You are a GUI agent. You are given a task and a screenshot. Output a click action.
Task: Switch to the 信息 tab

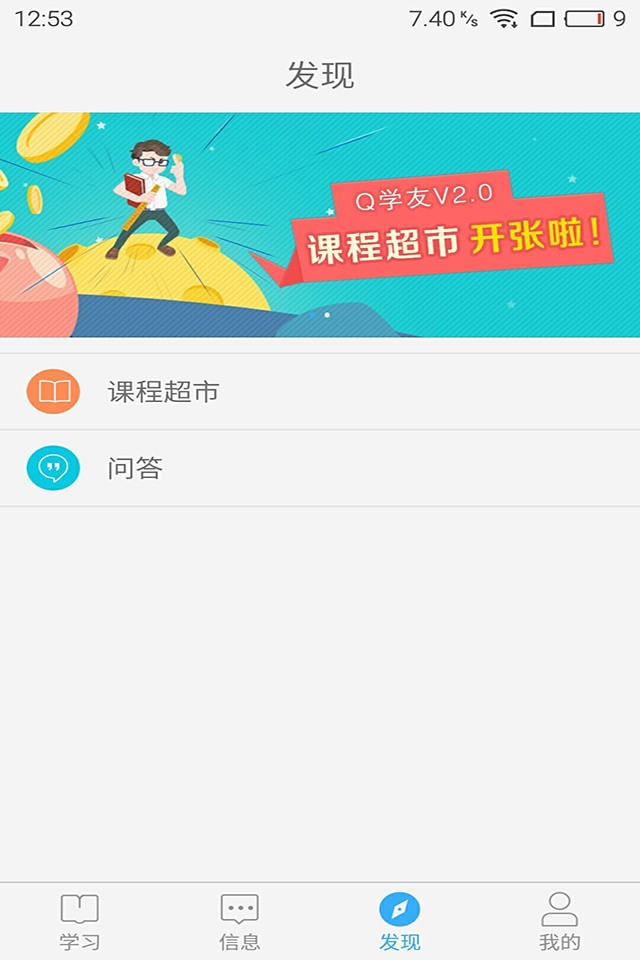pyautogui.click(x=240, y=922)
